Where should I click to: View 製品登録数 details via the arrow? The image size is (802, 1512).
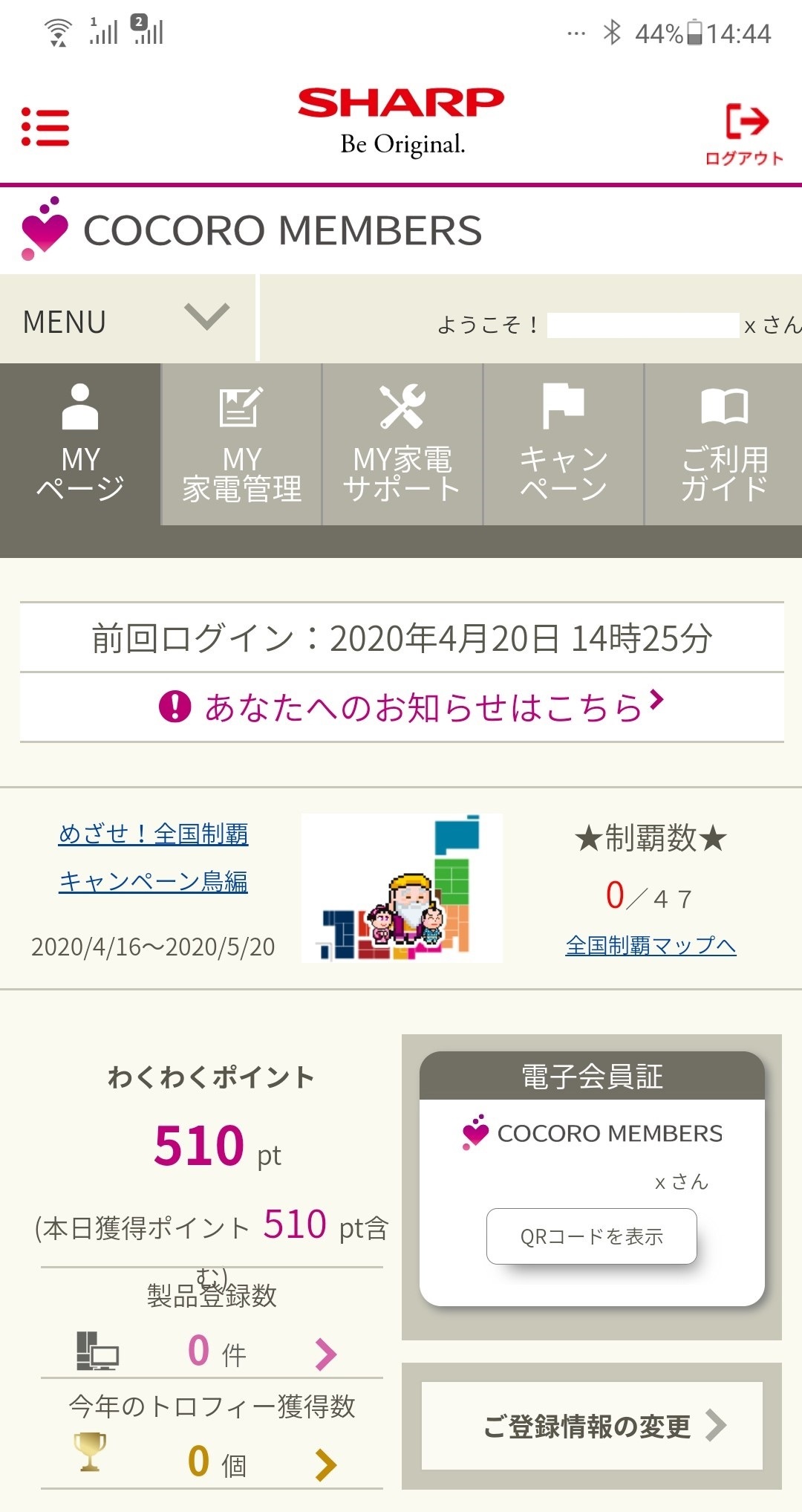tap(325, 1354)
